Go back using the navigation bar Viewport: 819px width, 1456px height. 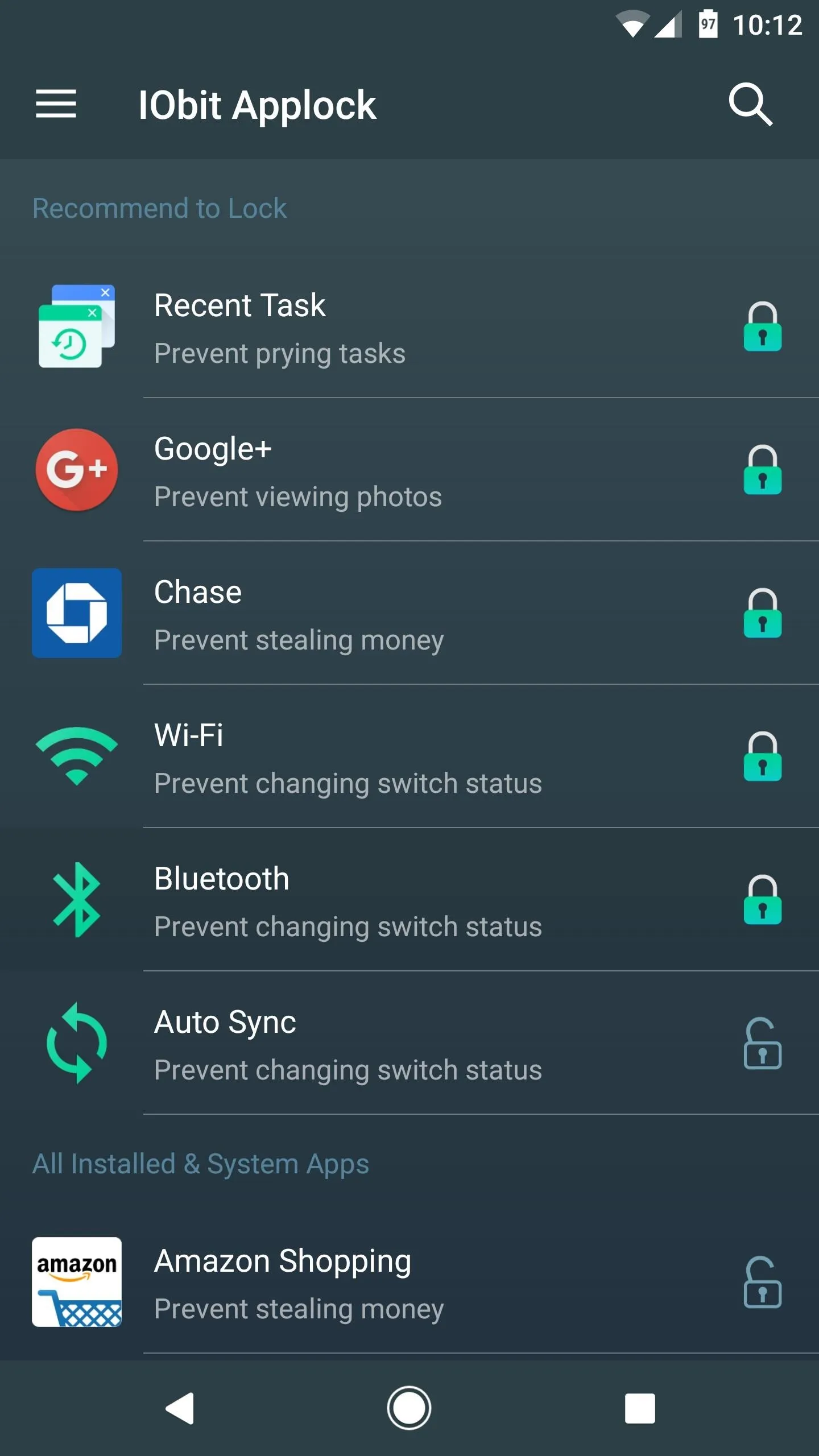(180, 1408)
